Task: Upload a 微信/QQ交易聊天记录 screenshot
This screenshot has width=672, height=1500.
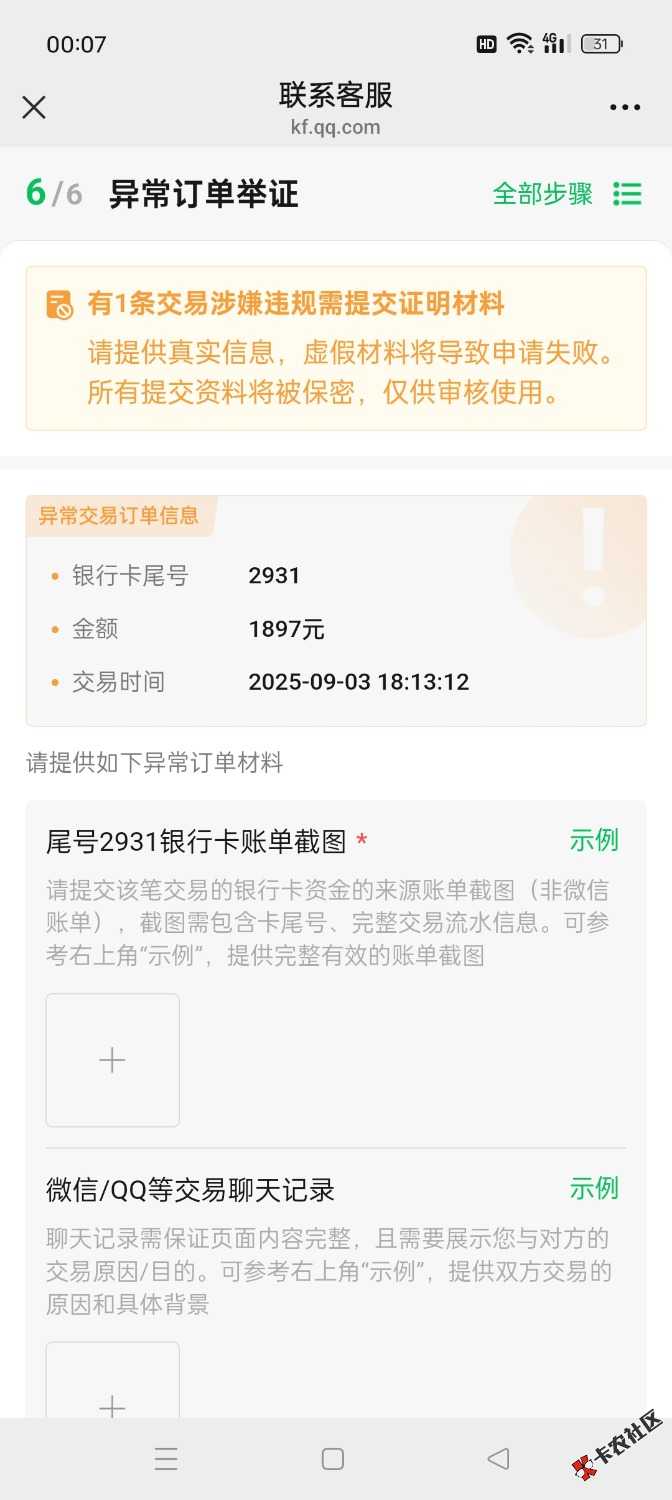Action: 113,1390
